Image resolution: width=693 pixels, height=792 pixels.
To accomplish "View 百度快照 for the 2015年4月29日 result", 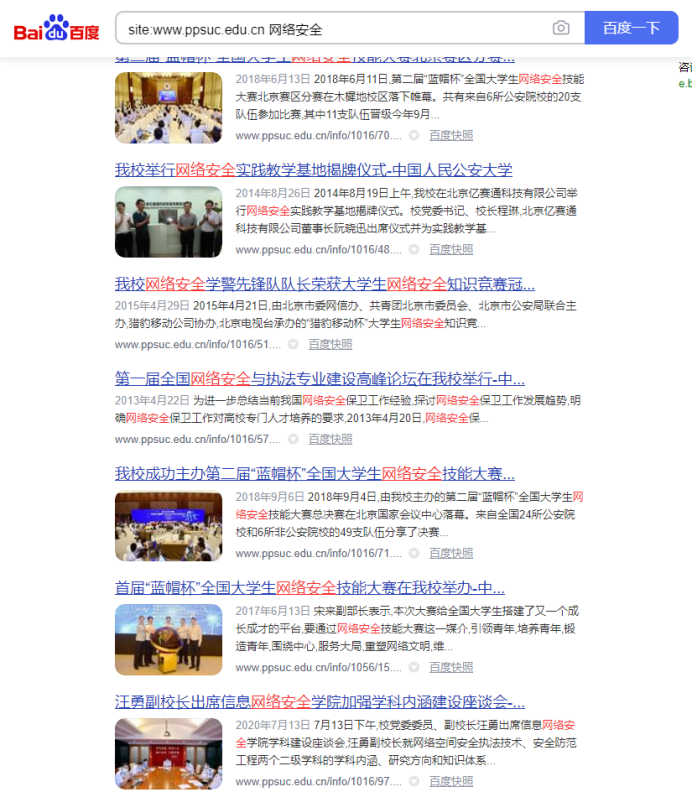I will [330, 344].
